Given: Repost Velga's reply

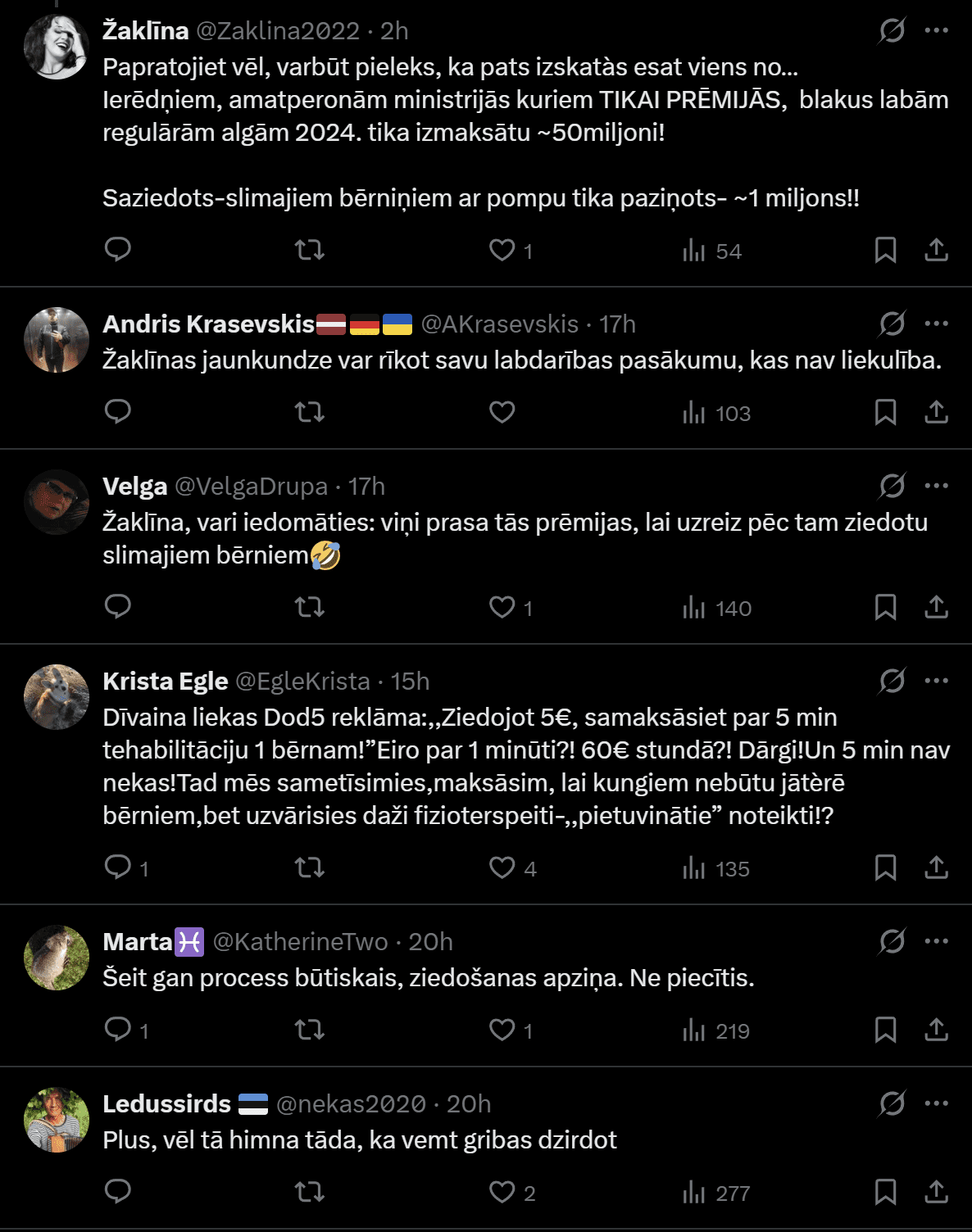Looking at the screenshot, I should coord(310,607).
